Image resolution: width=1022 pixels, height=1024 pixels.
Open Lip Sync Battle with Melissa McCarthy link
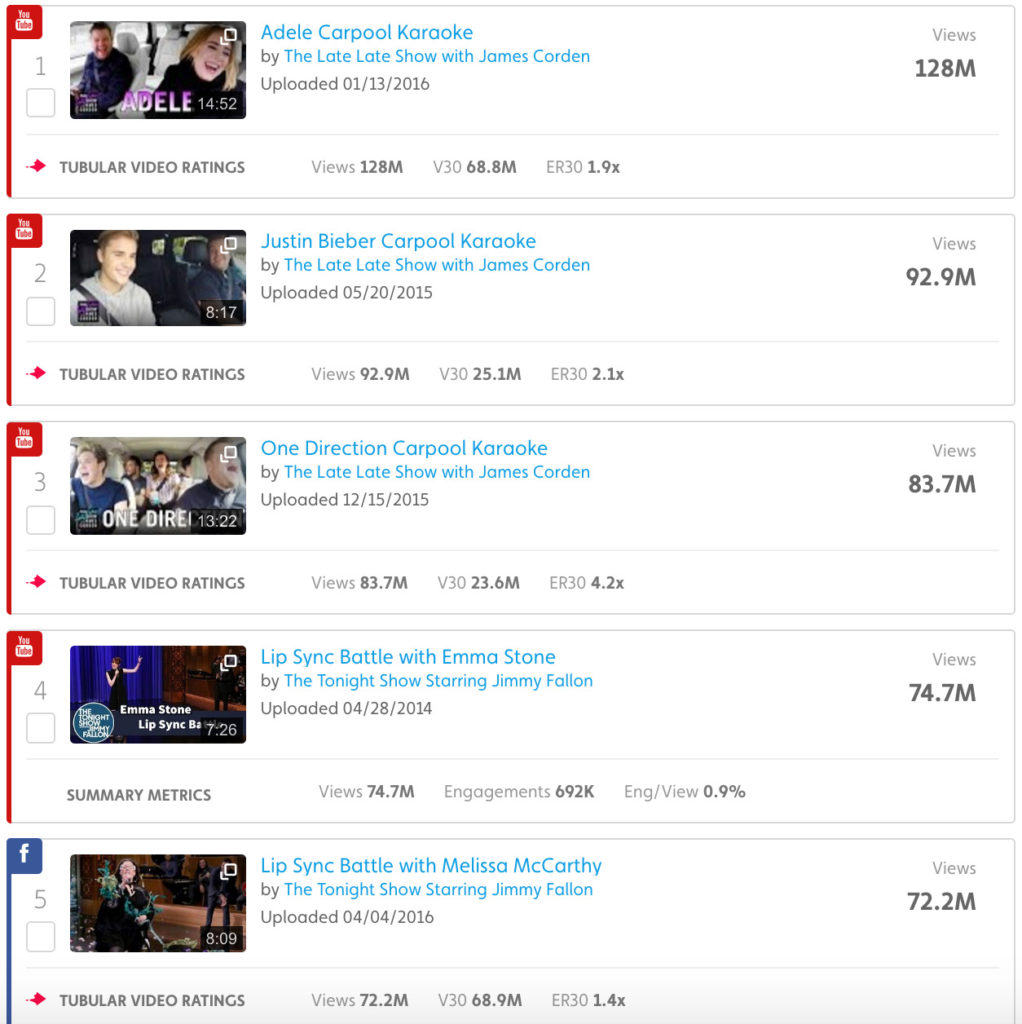pos(431,866)
